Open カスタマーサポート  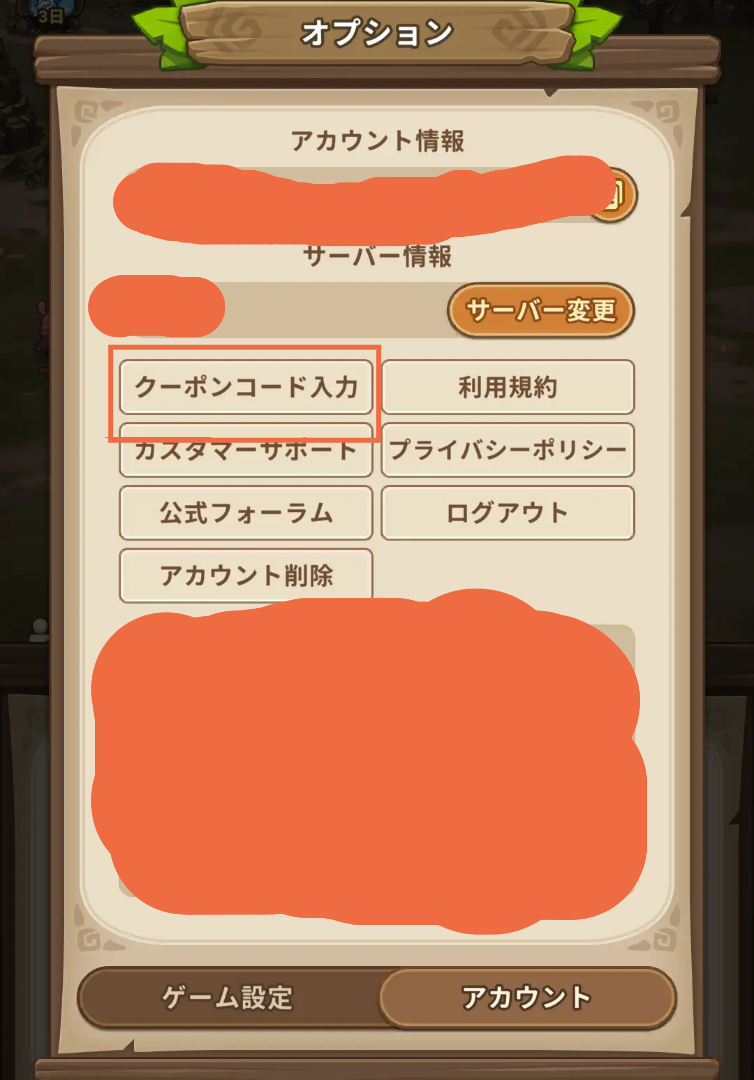(246, 452)
